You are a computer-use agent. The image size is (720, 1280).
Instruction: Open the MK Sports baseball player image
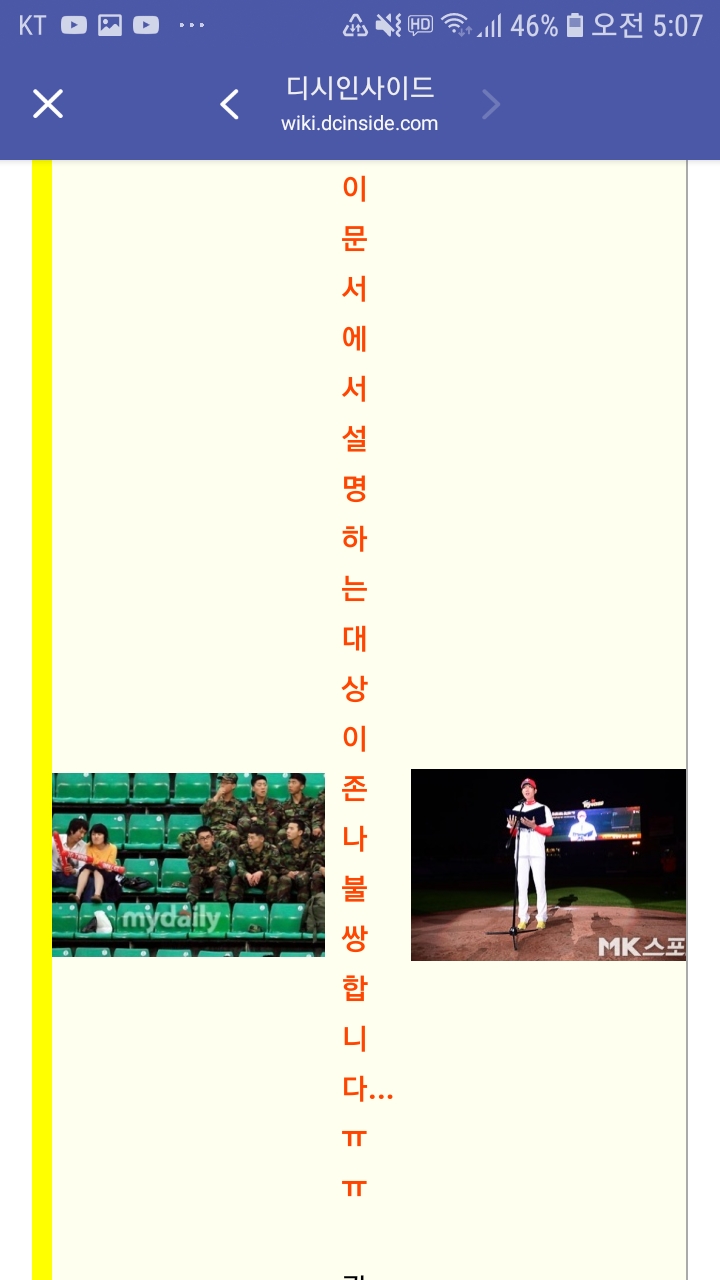click(548, 865)
